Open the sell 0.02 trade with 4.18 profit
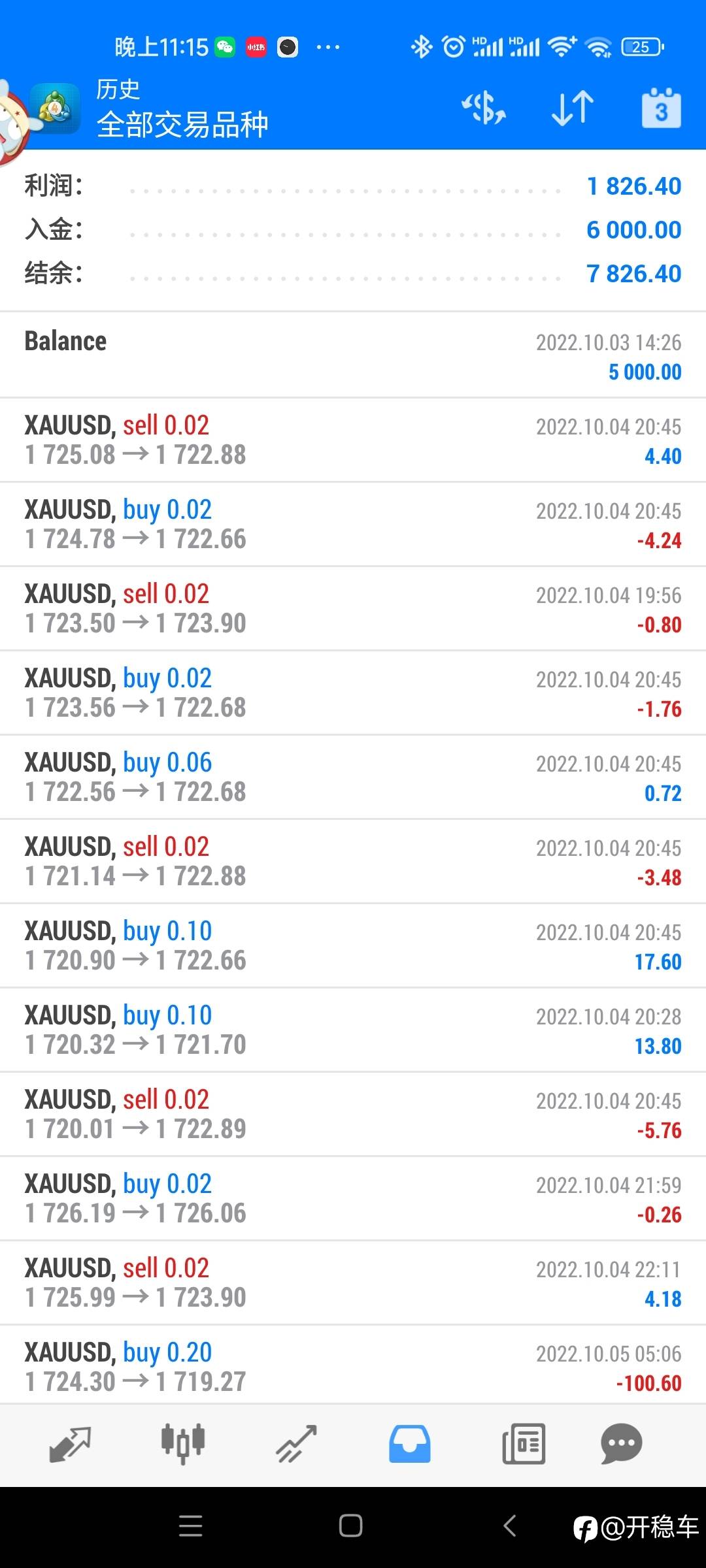 [353, 1283]
